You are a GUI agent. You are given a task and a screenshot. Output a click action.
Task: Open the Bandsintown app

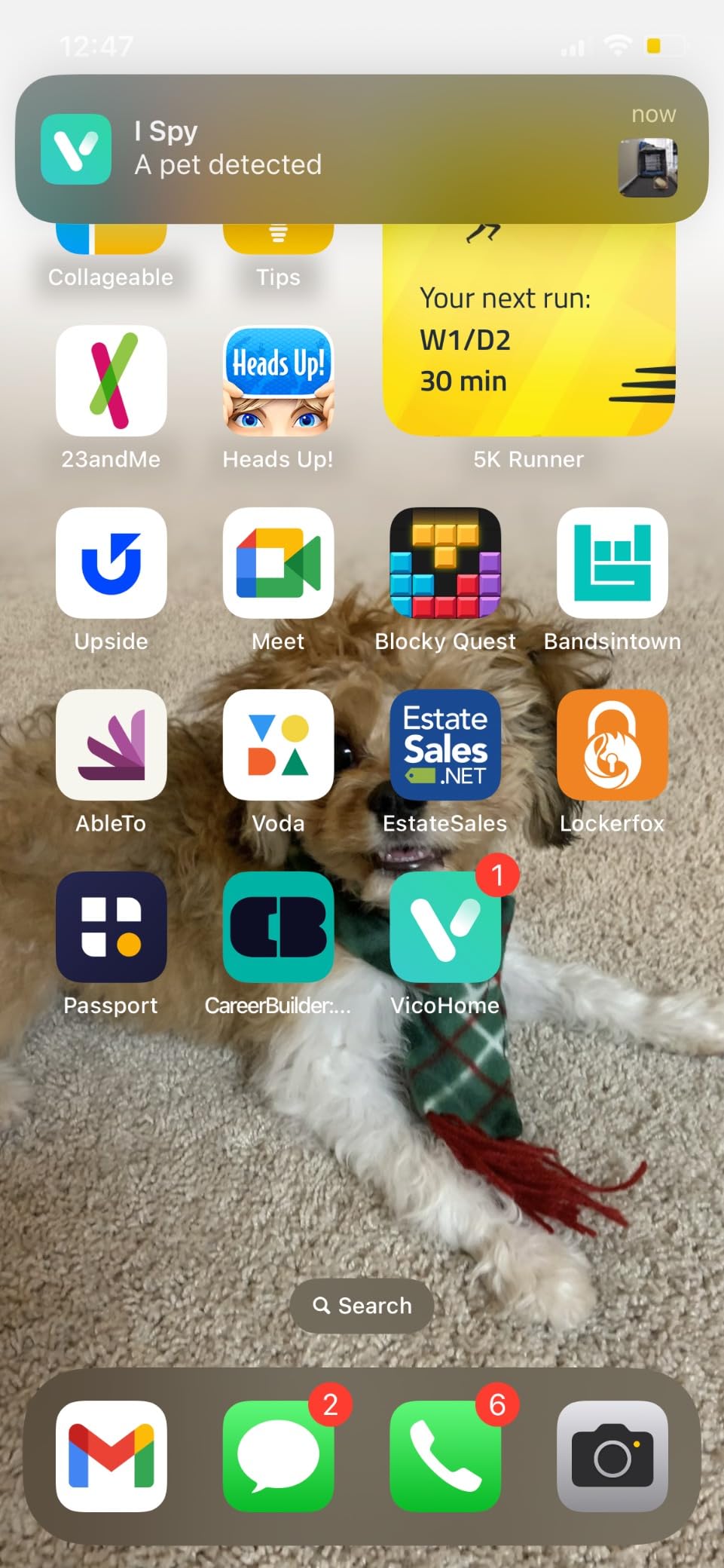click(612, 563)
